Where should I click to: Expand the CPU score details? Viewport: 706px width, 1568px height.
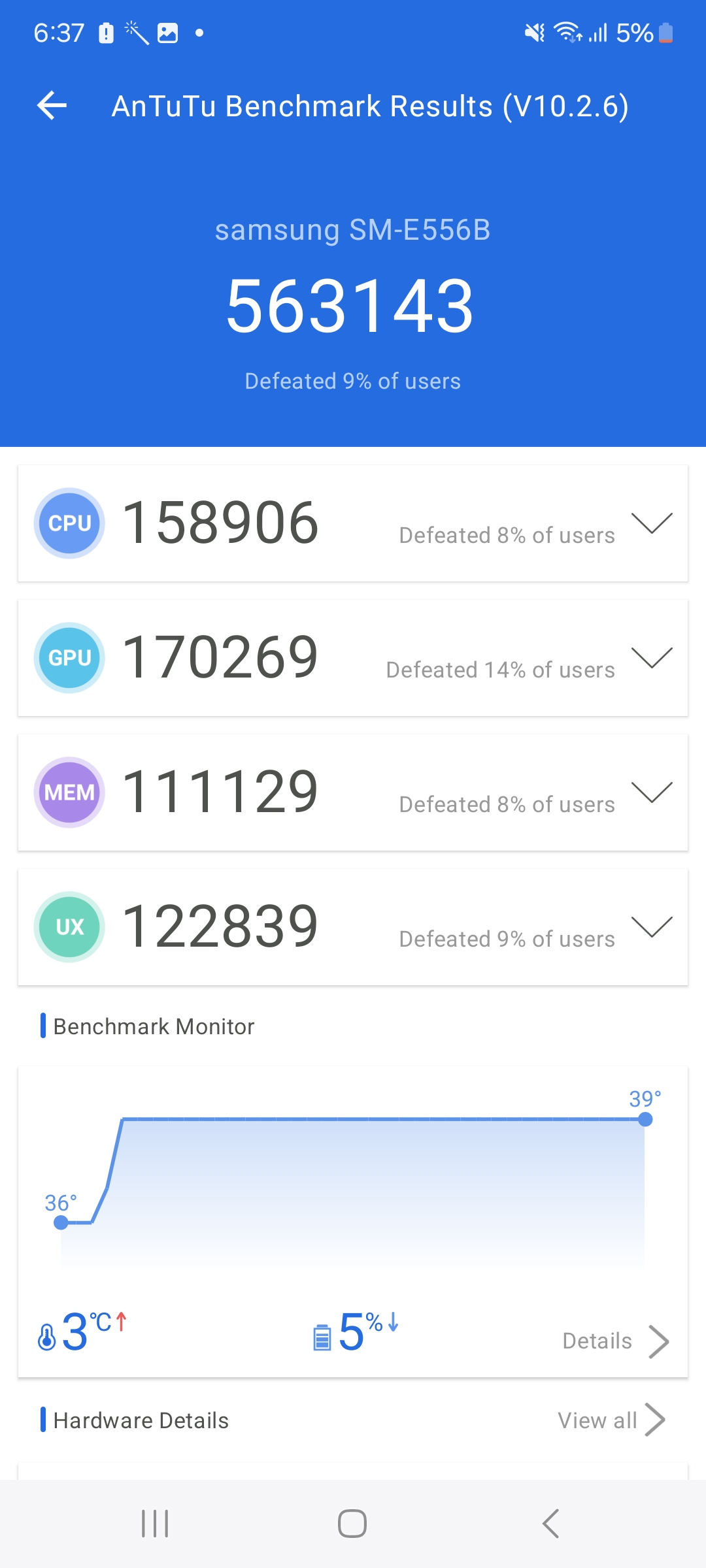[652, 523]
